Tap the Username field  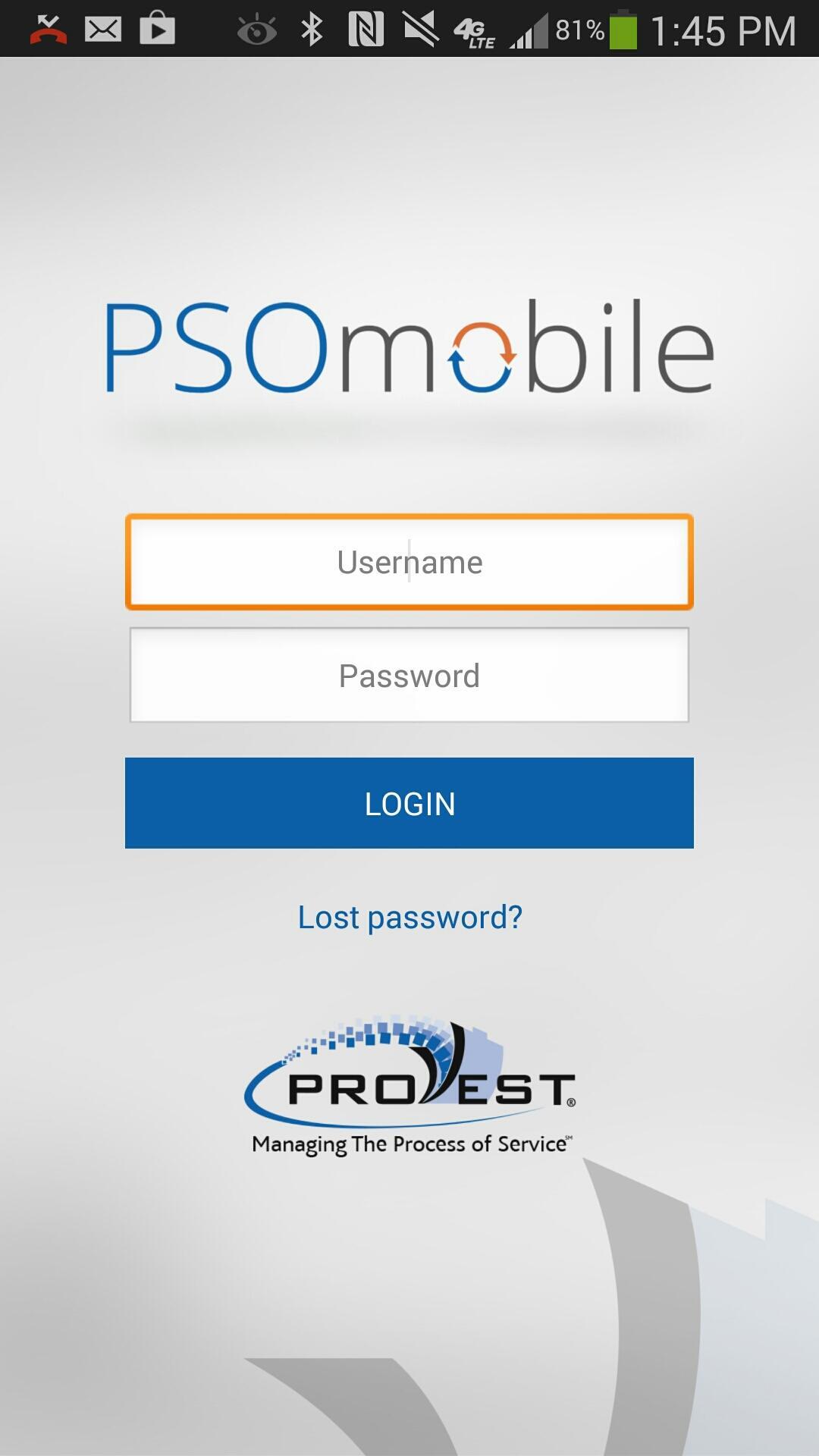(409, 562)
